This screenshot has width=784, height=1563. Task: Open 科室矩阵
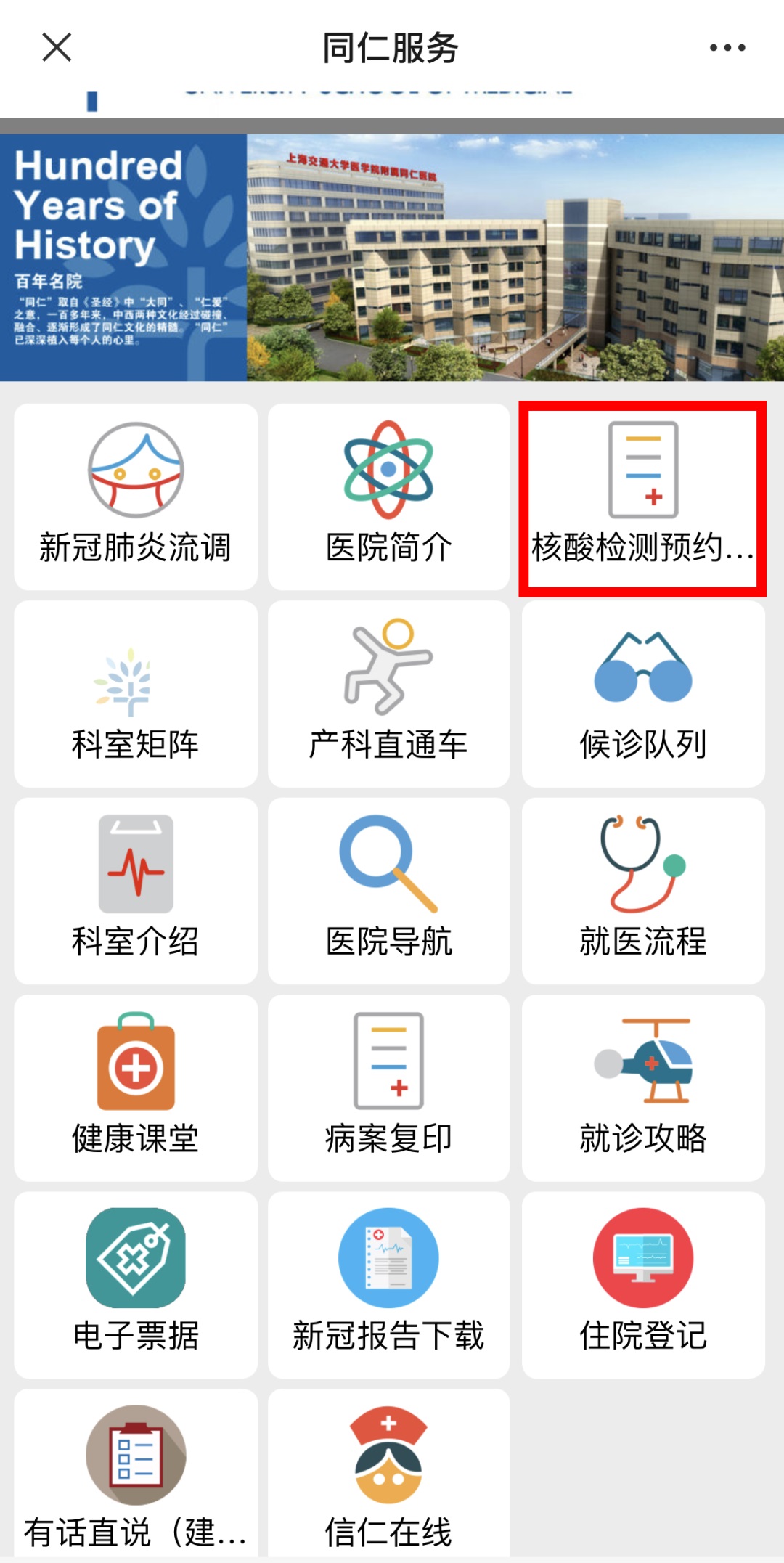[136, 694]
